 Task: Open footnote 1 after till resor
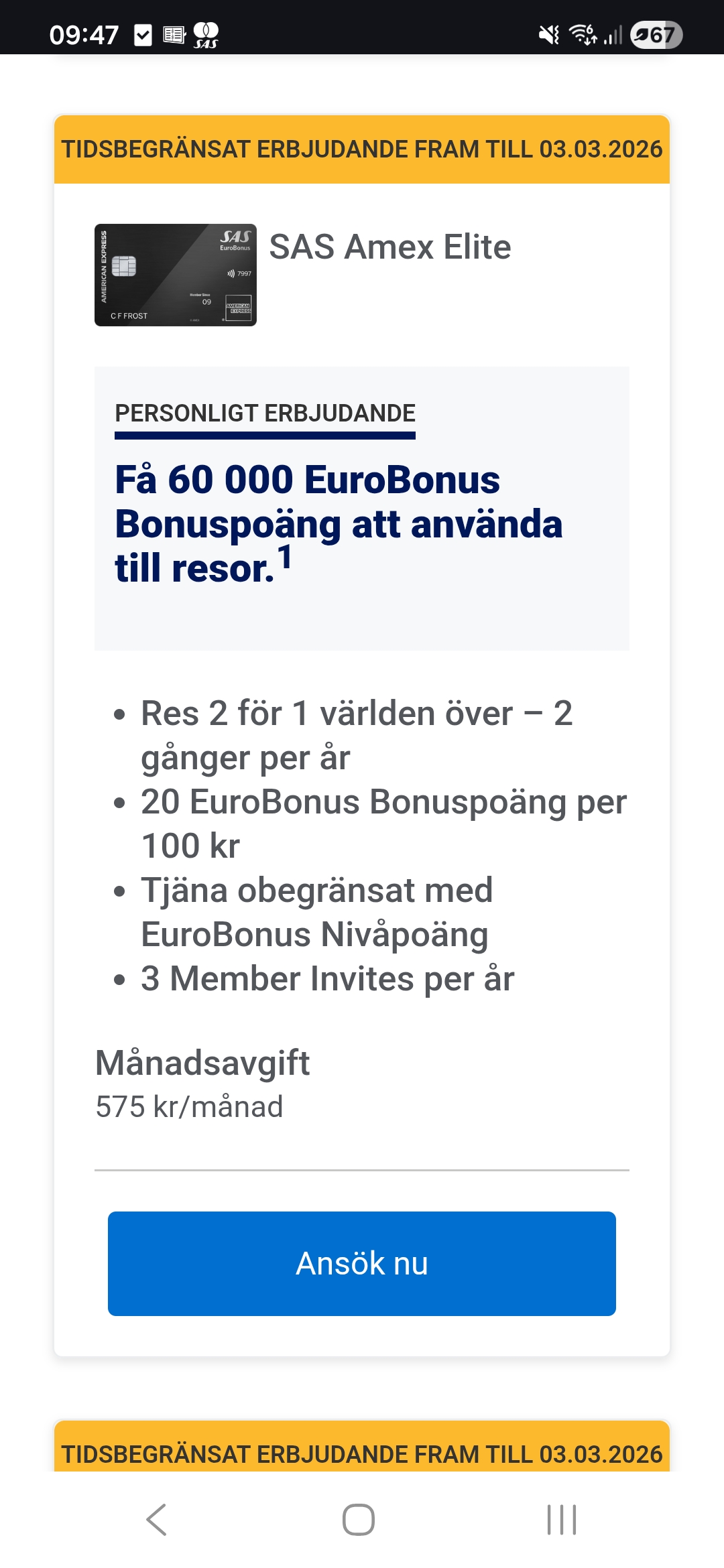pyautogui.click(x=286, y=557)
